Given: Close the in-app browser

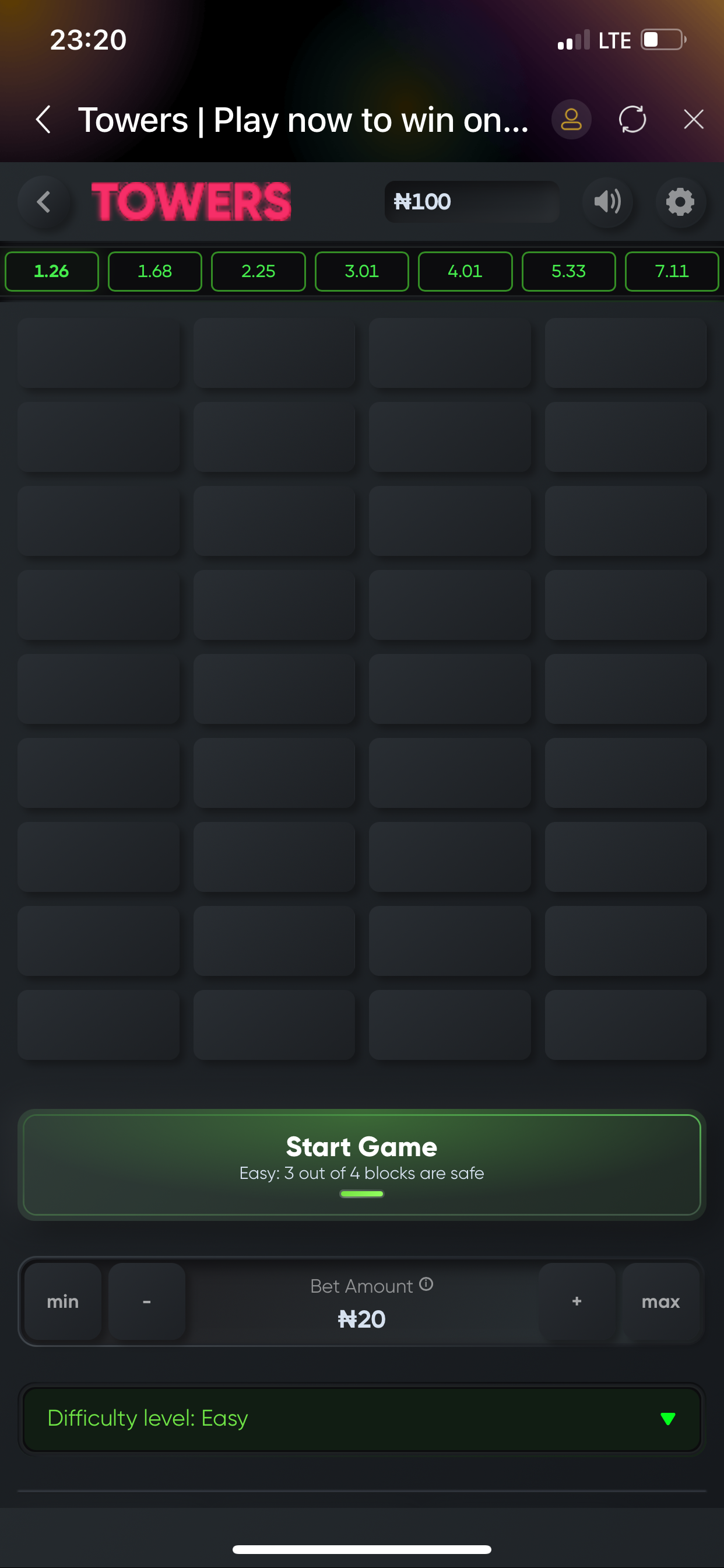Looking at the screenshot, I should click(x=693, y=120).
